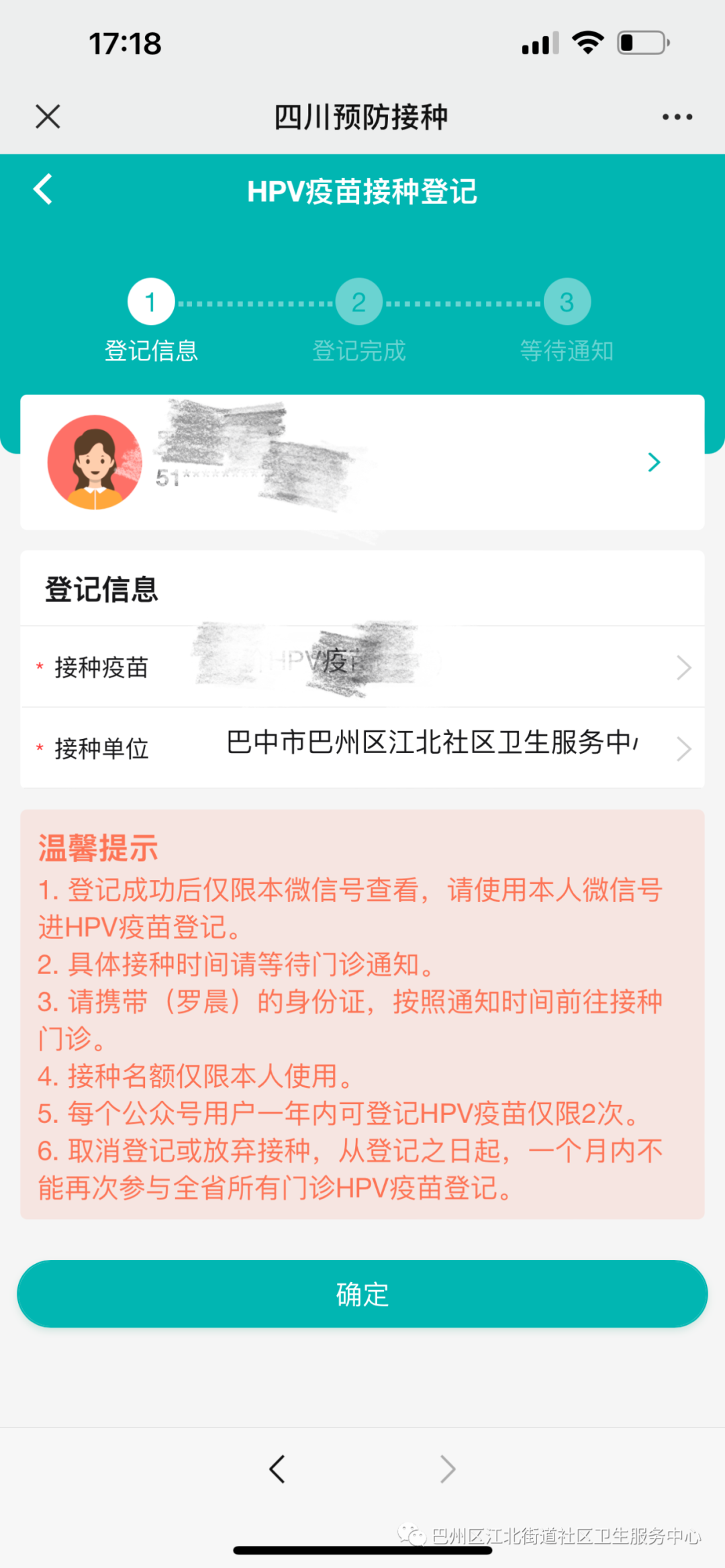Image resolution: width=725 pixels, height=1568 pixels.
Task: Tap the previous-page arrow at the bottom
Action: [x=278, y=1469]
